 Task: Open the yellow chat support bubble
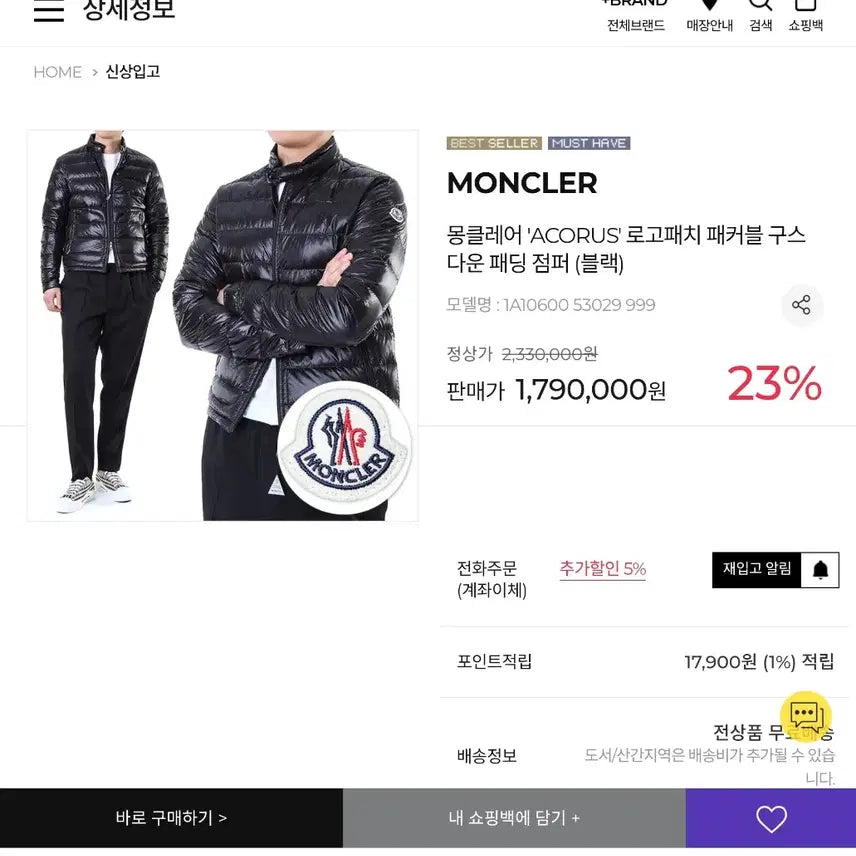tap(805, 716)
